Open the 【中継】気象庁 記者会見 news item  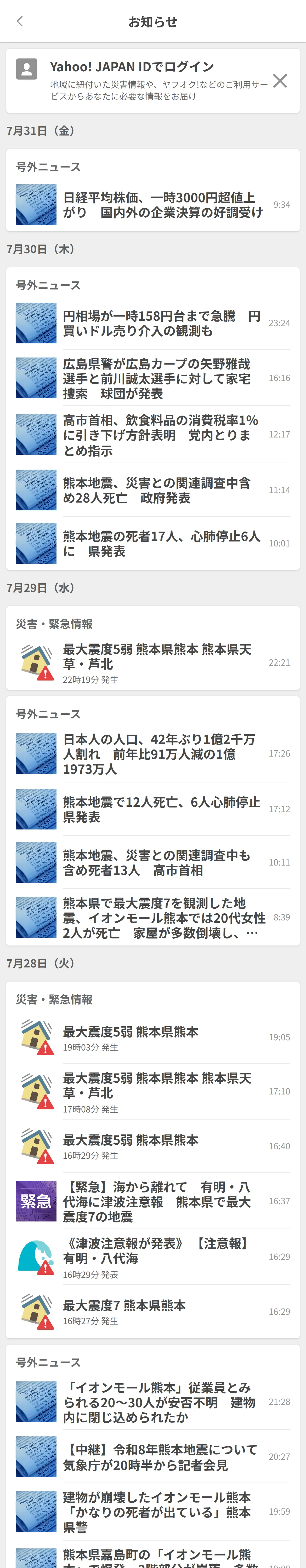point(152,1457)
